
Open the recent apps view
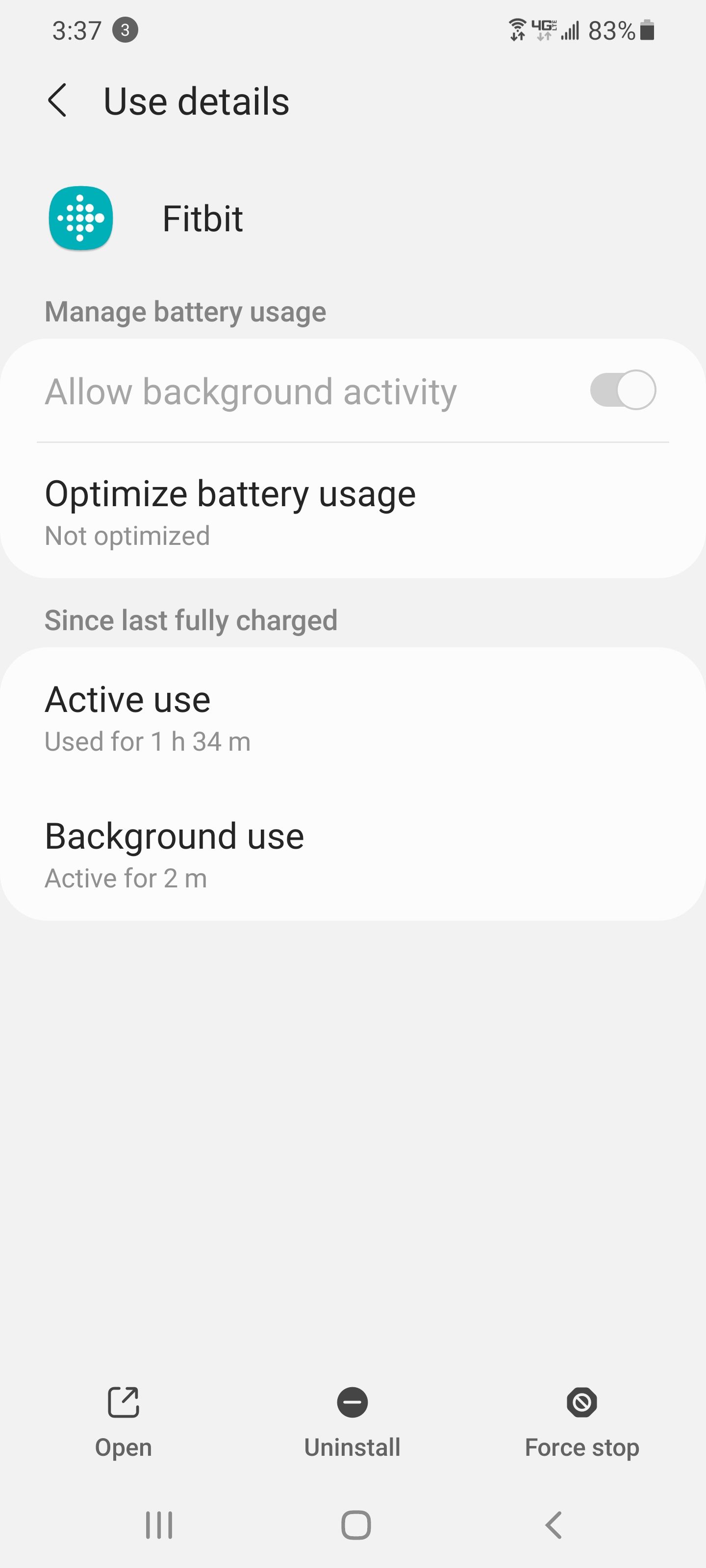pos(159,1525)
